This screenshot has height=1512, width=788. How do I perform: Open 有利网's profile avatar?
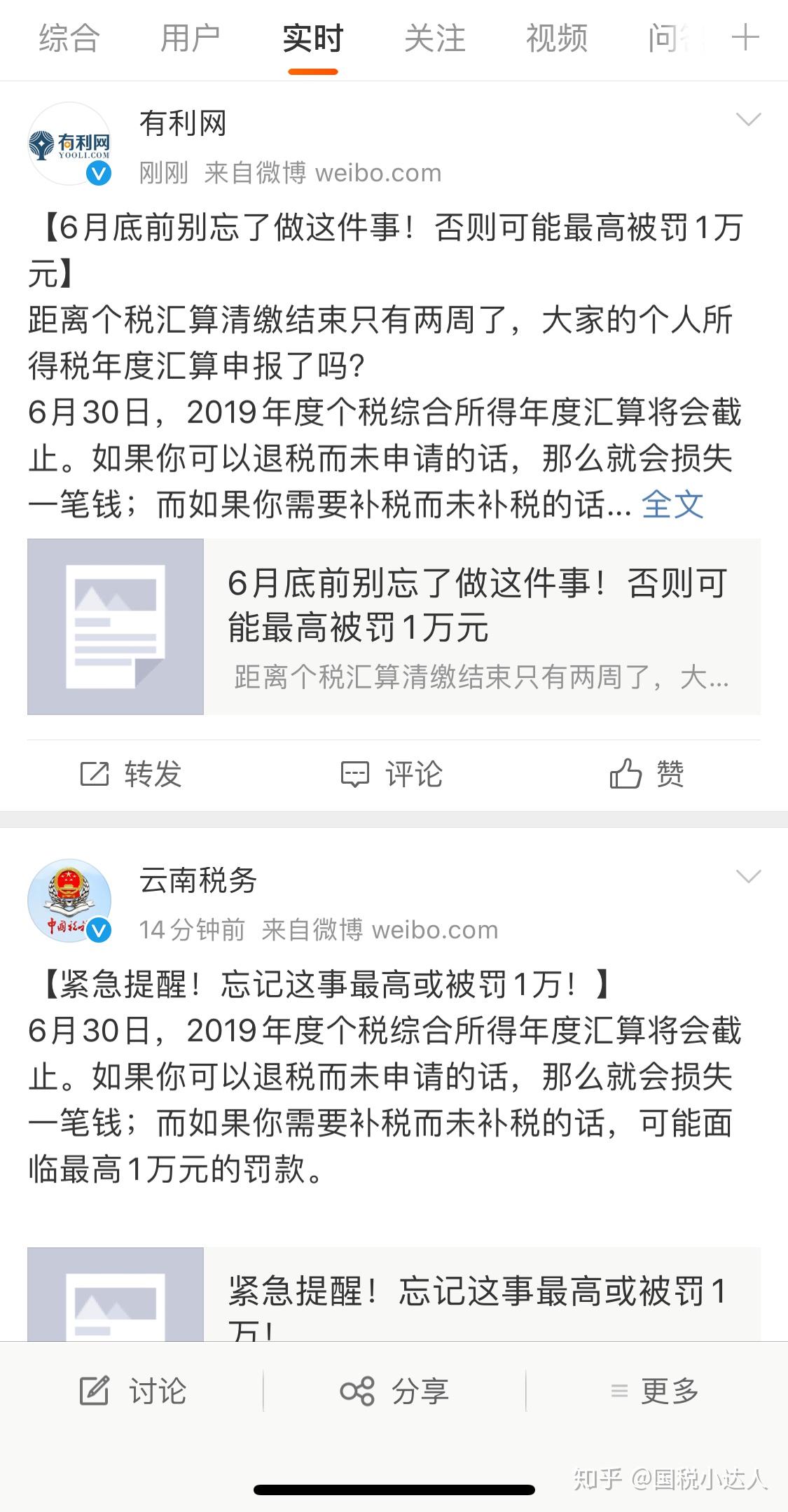click(x=69, y=144)
